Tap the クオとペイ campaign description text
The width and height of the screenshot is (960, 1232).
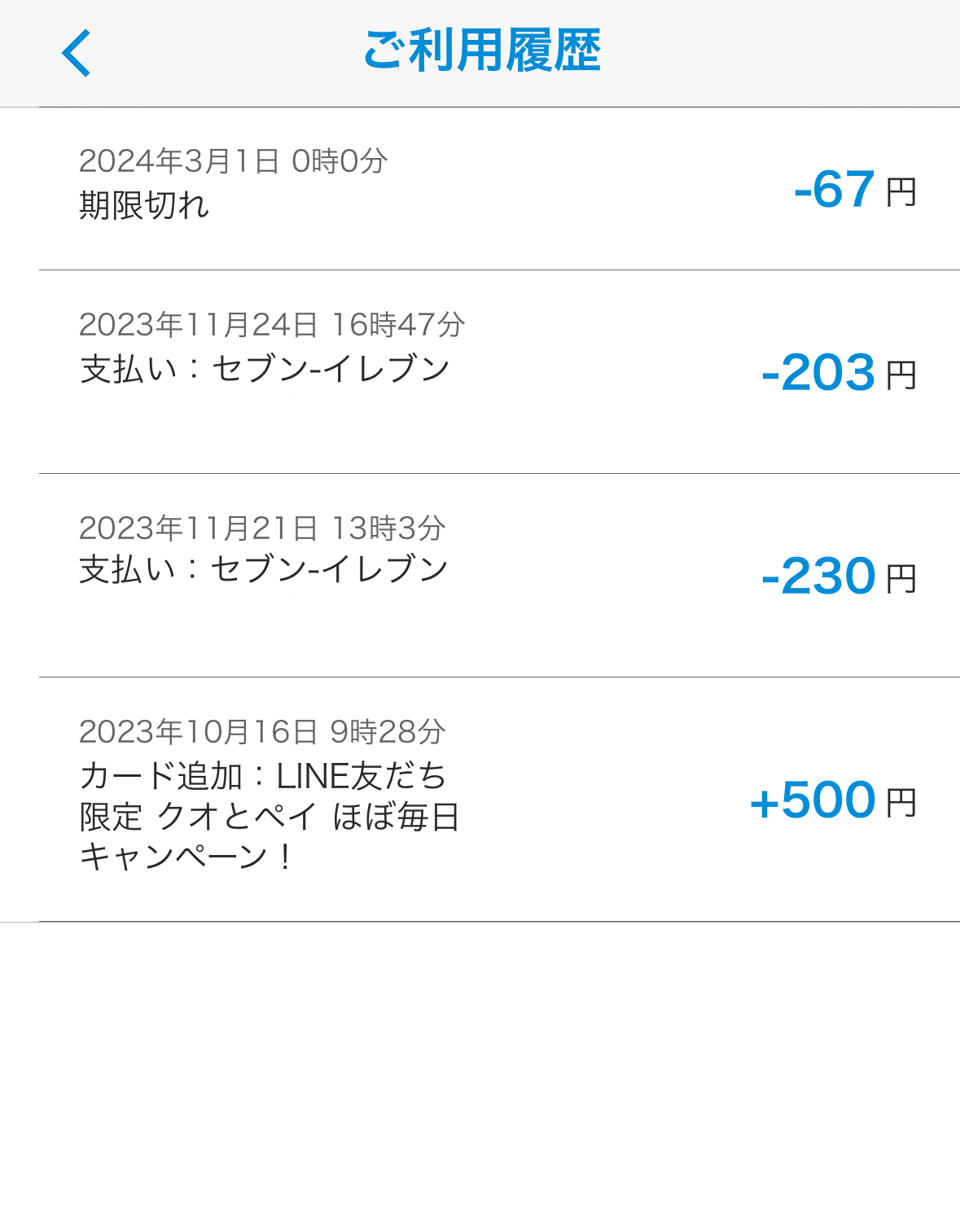coord(269,818)
